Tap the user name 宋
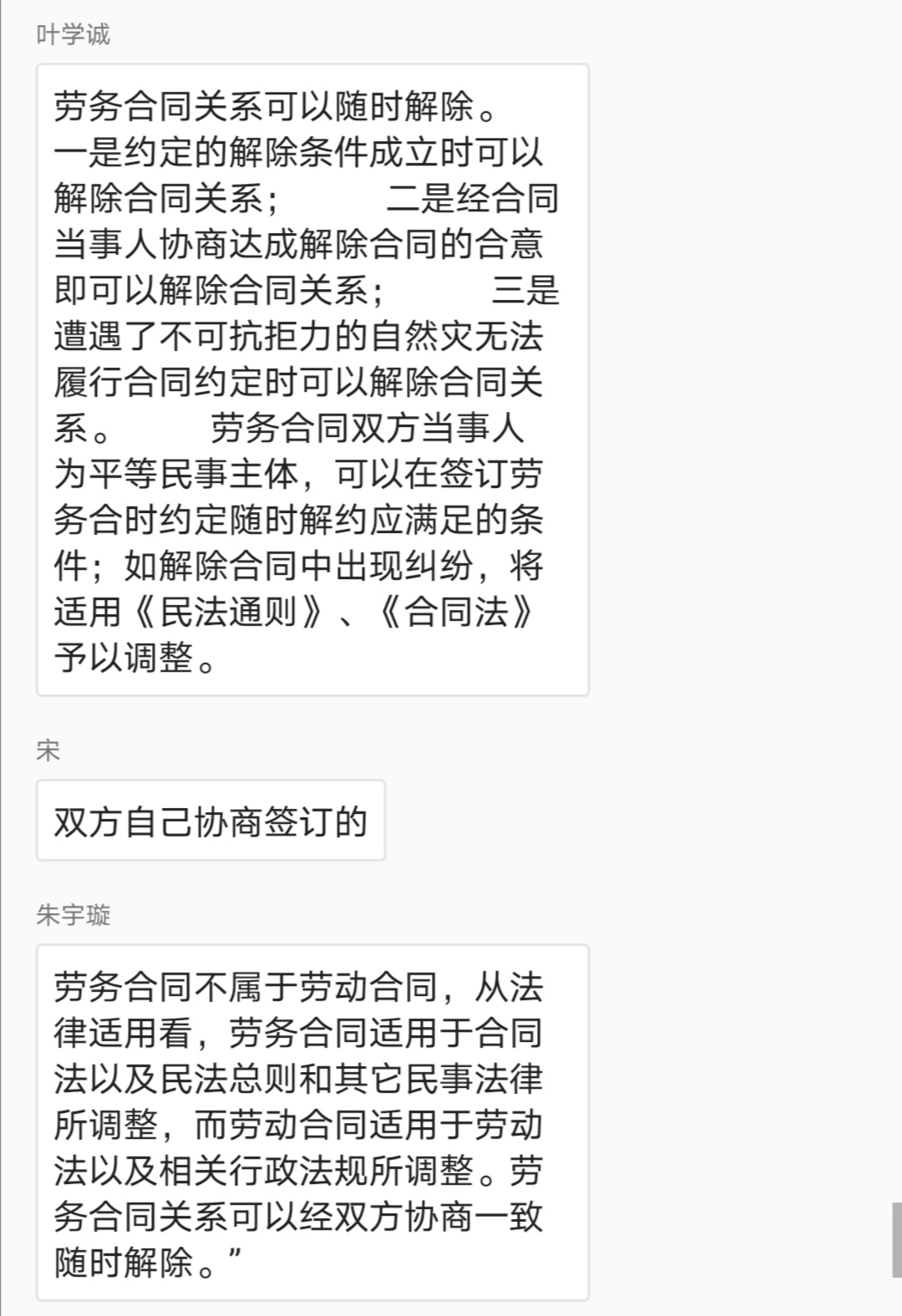The height and width of the screenshot is (1316, 902). tap(48, 750)
